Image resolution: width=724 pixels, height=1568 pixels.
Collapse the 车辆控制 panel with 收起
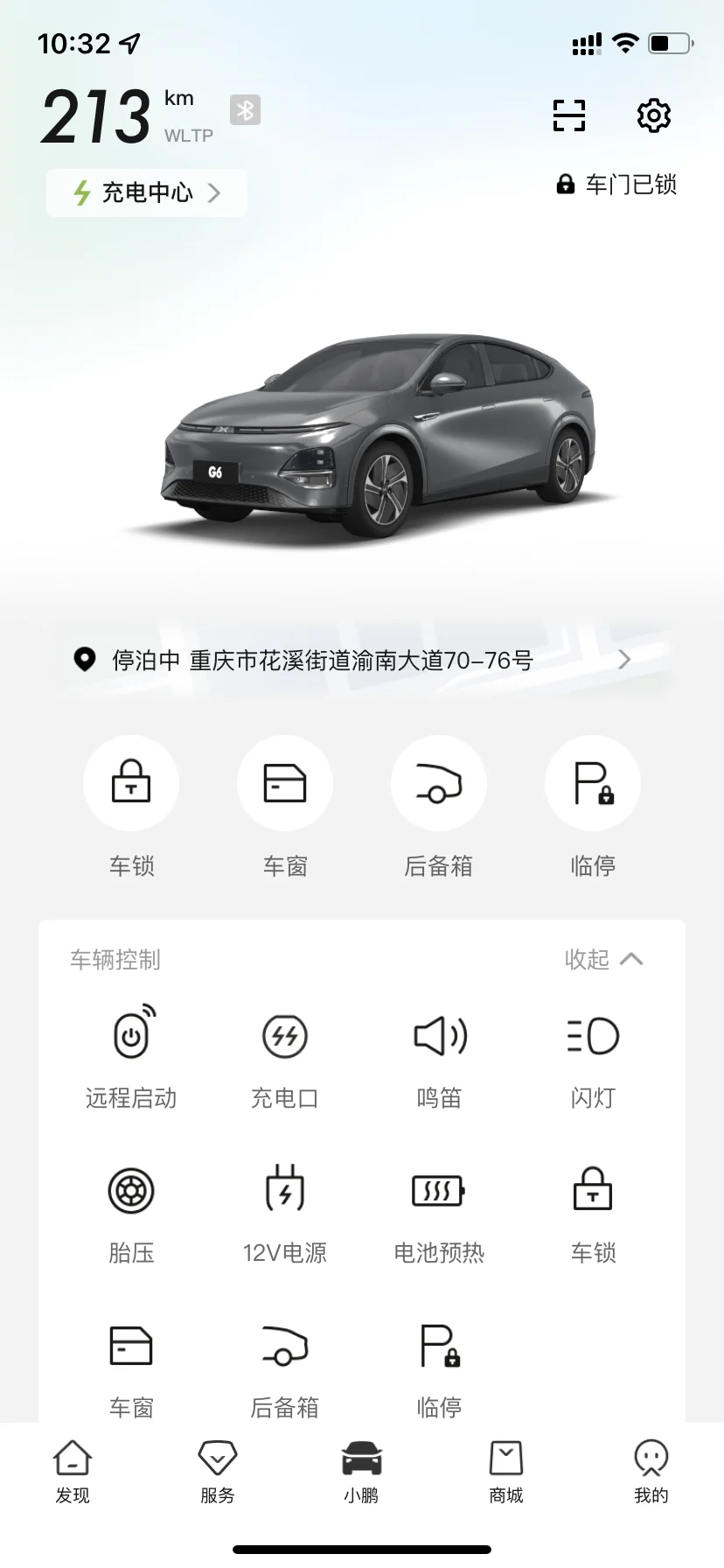[603, 960]
